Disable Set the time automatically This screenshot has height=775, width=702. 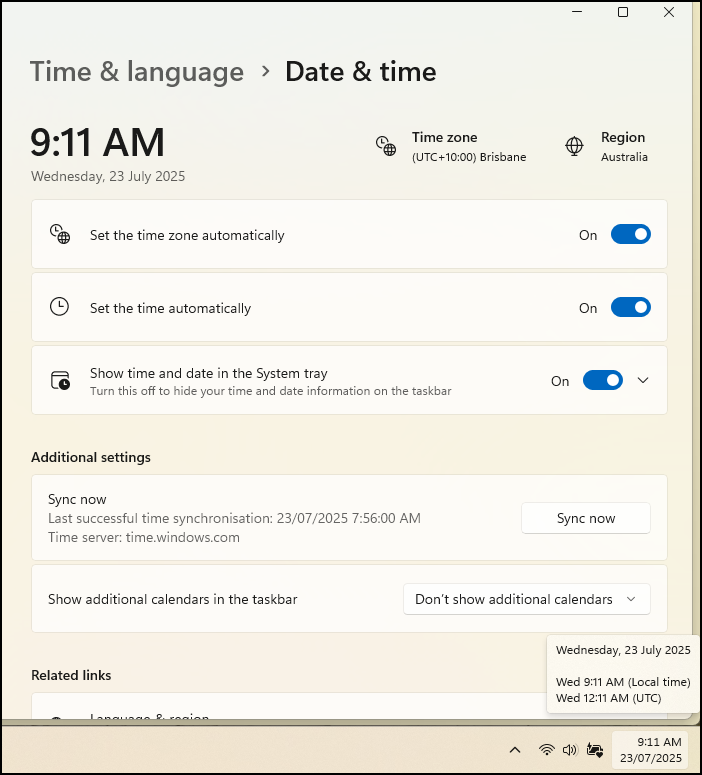tap(630, 308)
